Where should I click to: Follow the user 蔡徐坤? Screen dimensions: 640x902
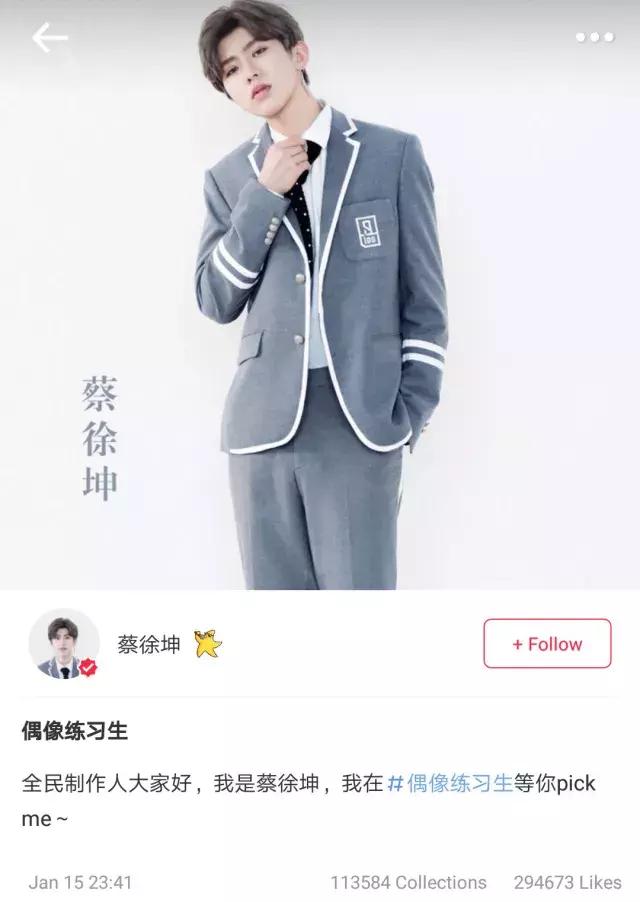(547, 643)
